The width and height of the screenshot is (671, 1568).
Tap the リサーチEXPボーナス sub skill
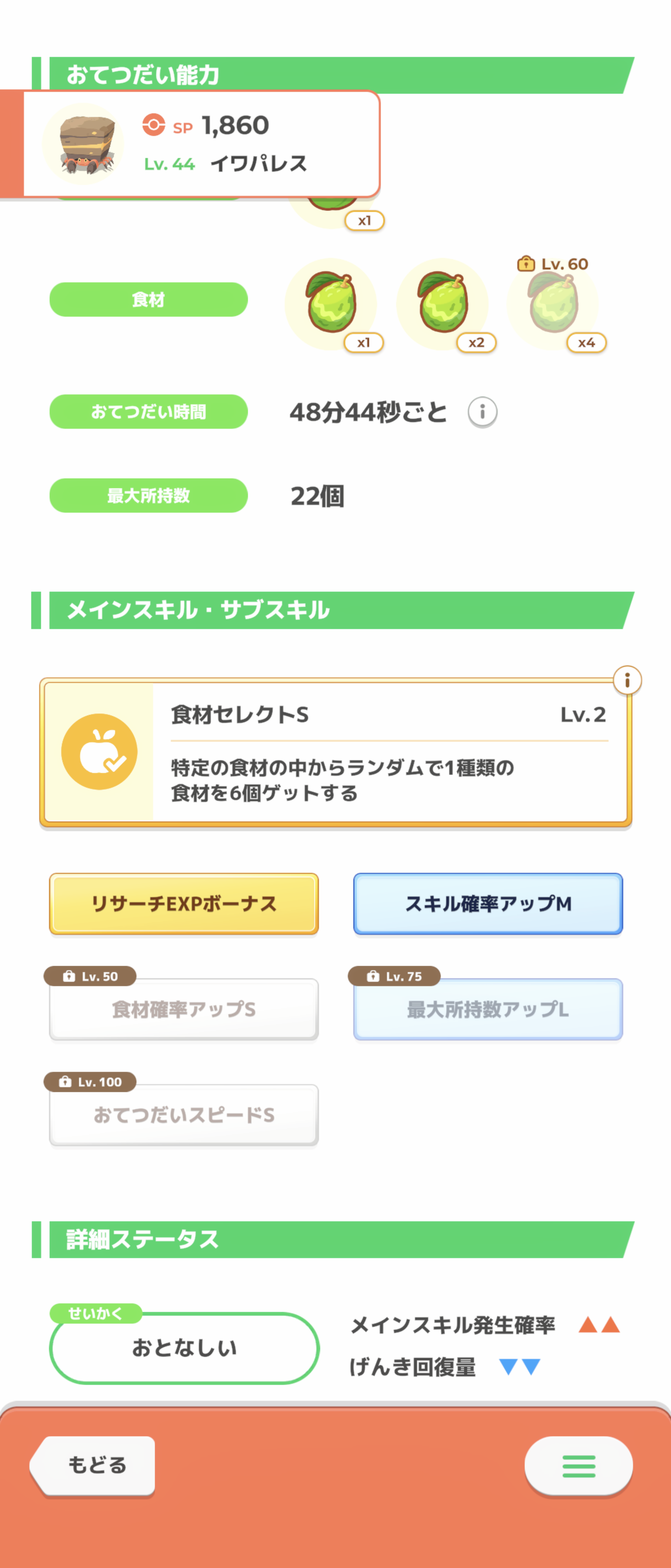[x=184, y=903]
